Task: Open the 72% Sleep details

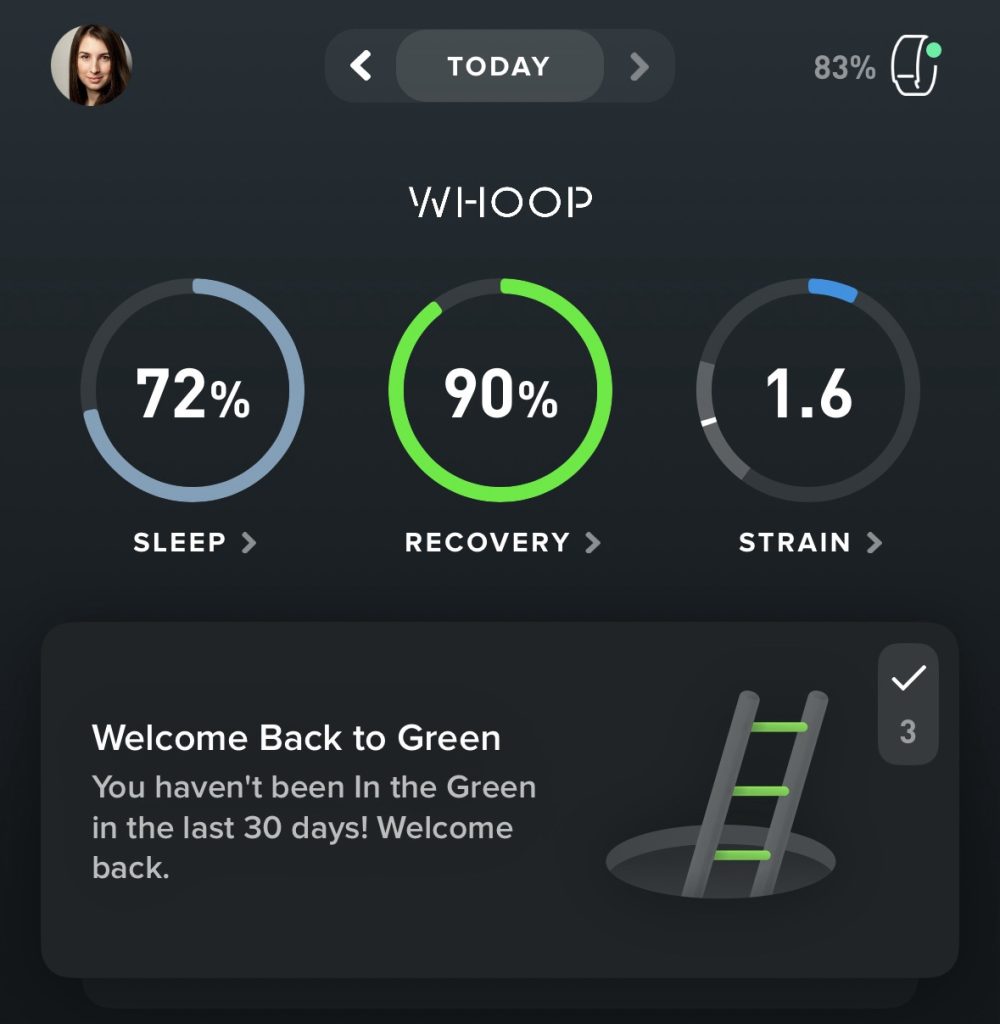Action: point(193,391)
